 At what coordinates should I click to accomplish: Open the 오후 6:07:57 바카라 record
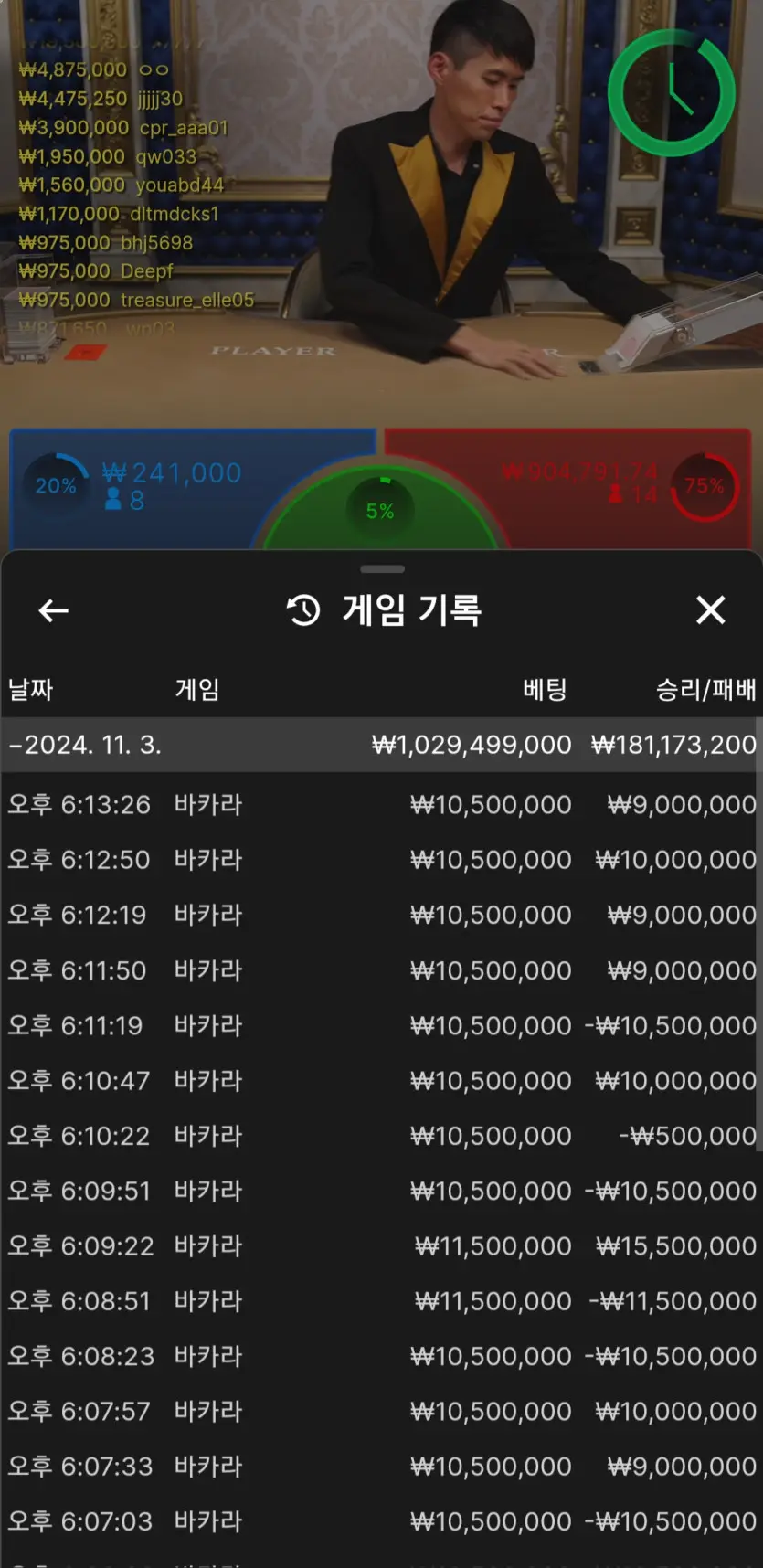(381, 1412)
